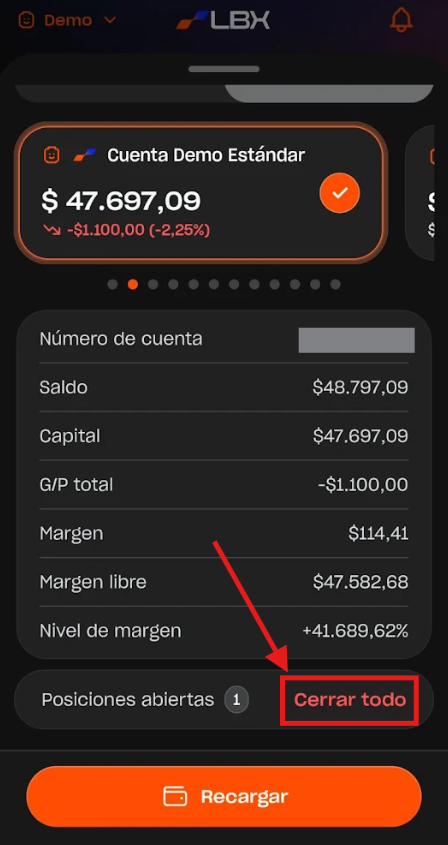This screenshot has width=448, height=845.
Task: Open the notifications bell
Action: tap(401, 20)
